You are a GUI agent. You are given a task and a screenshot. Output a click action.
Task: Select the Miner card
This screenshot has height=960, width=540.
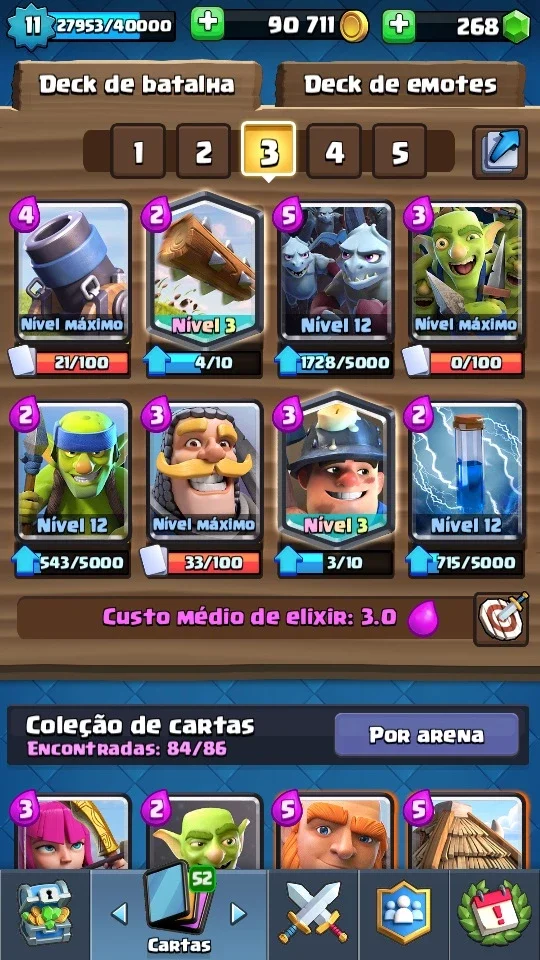coord(336,470)
